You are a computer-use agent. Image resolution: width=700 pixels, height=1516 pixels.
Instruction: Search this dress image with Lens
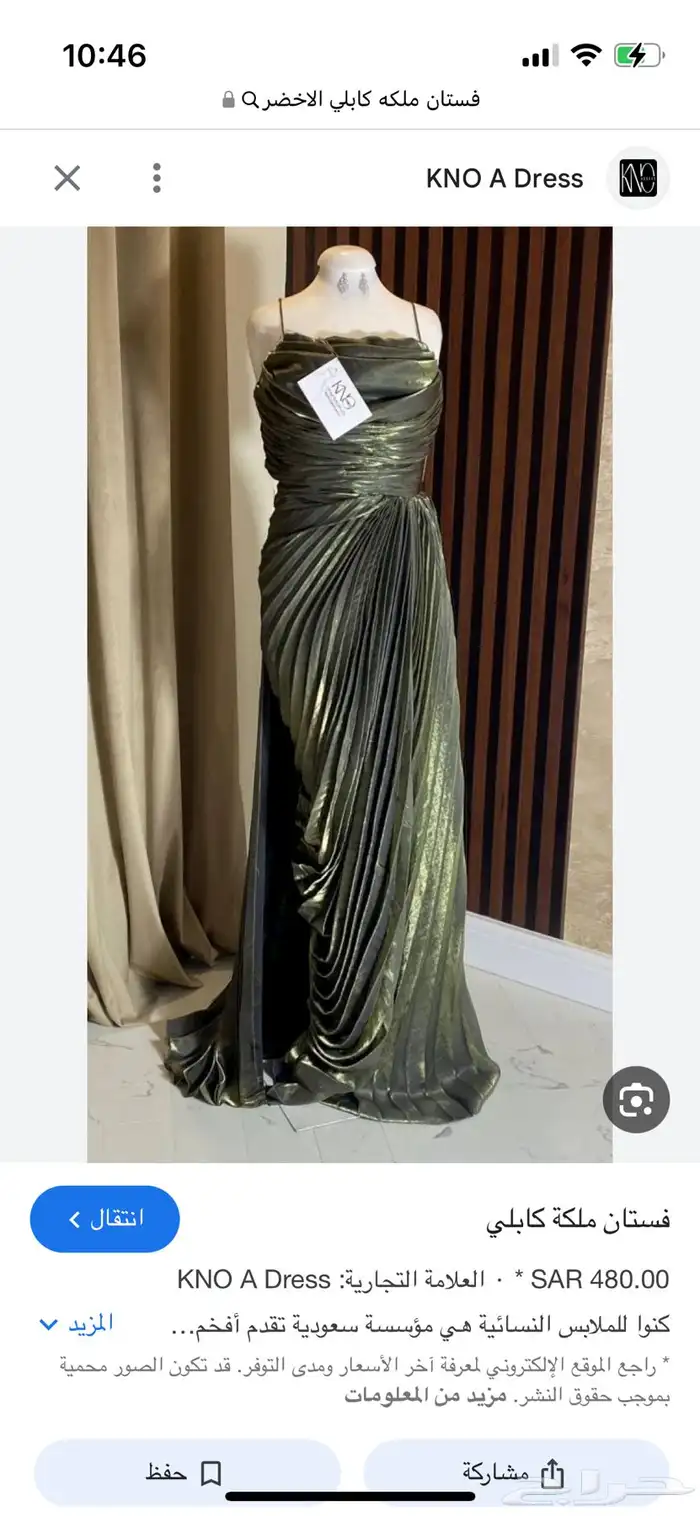[x=636, y=1099]
